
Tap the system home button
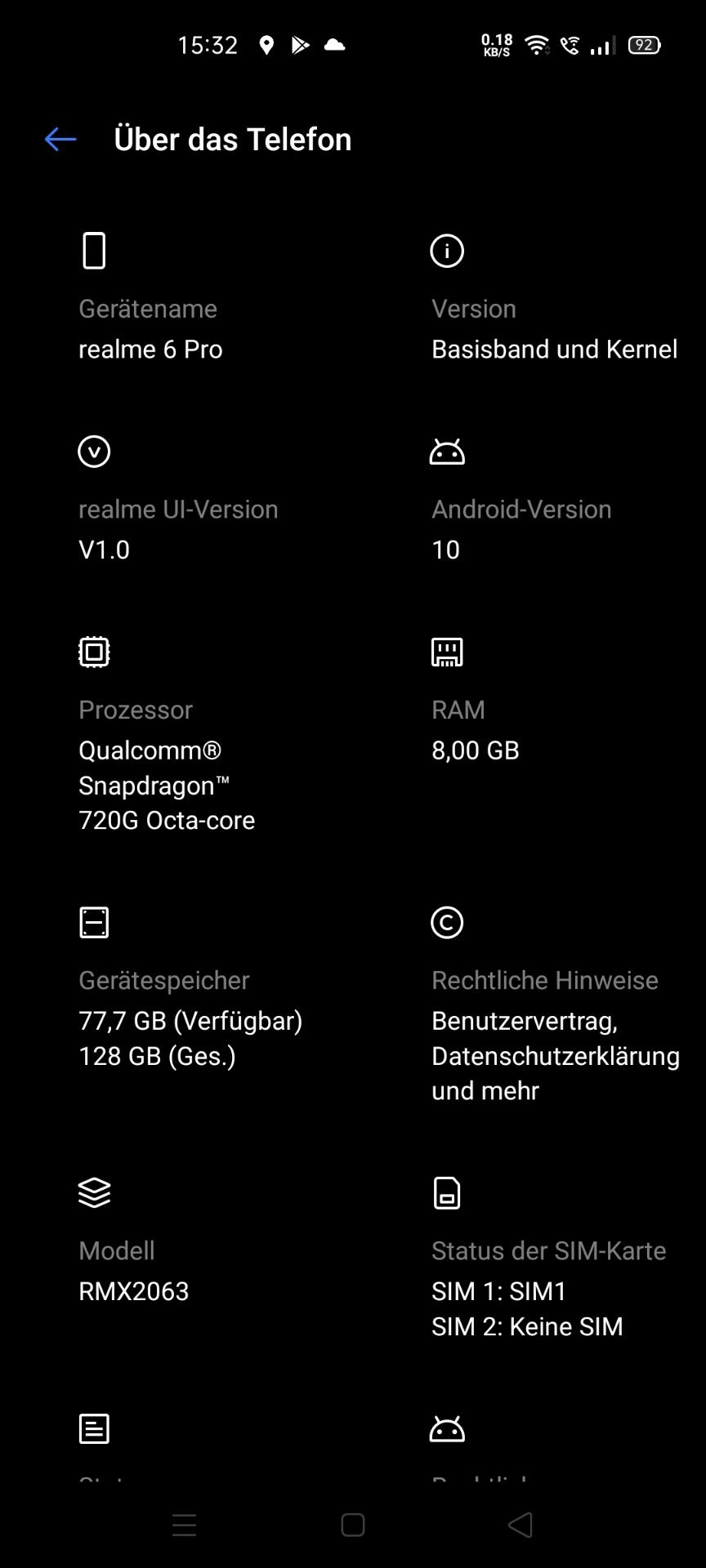click(x=353, y=1525)
